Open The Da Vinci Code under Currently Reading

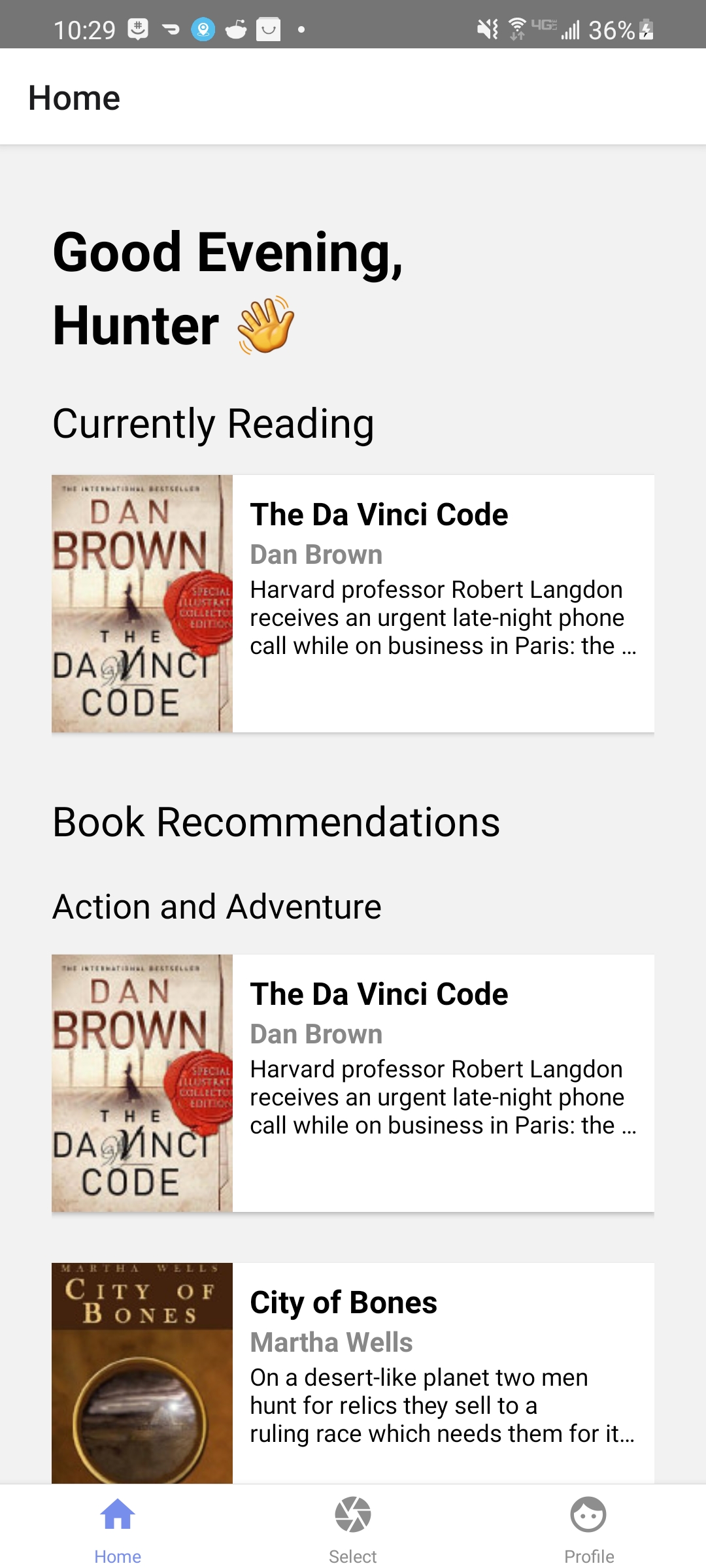[353, 603]
